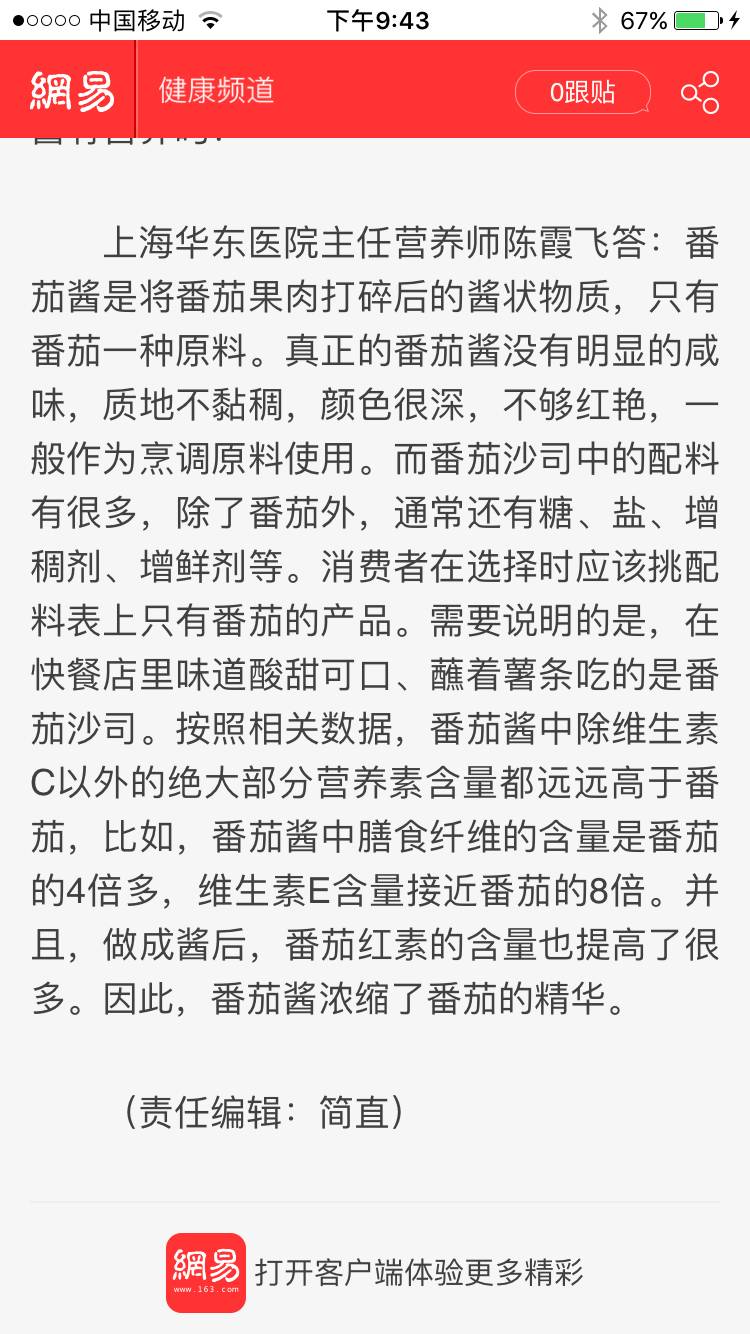Share this article
The height and width of the screenshot is (1334, 750).
click(700, 93)
